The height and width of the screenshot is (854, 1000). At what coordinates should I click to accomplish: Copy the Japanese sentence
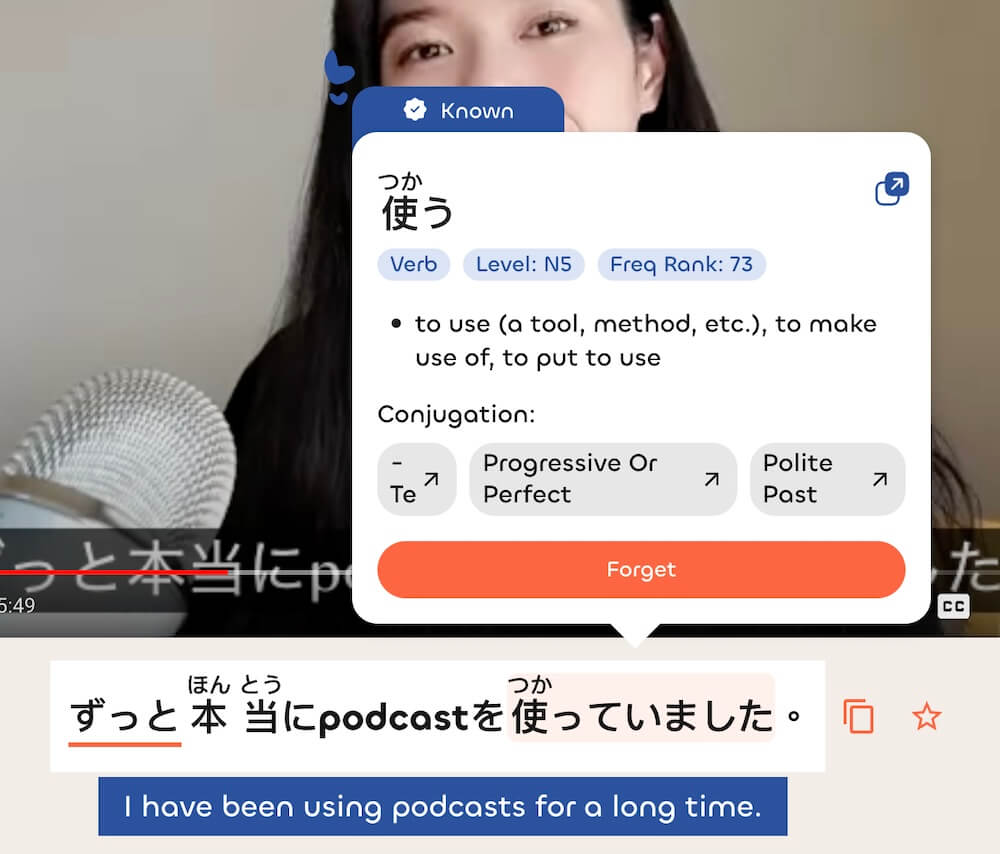858,717
